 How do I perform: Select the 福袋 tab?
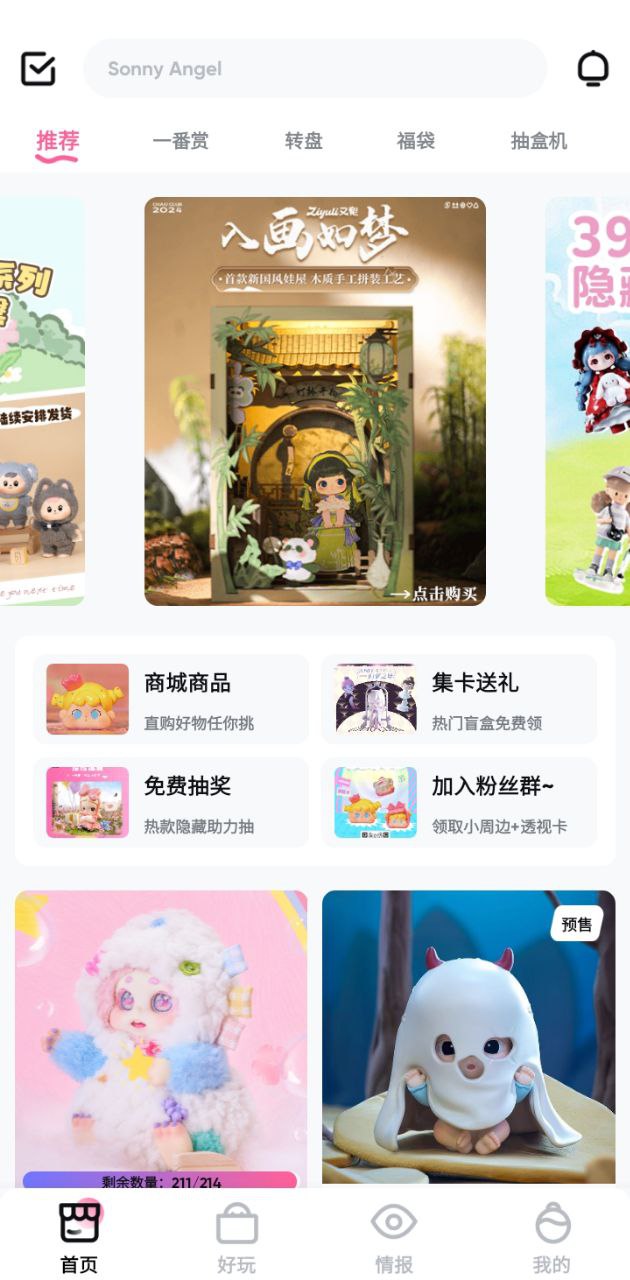tap(415, 141)
